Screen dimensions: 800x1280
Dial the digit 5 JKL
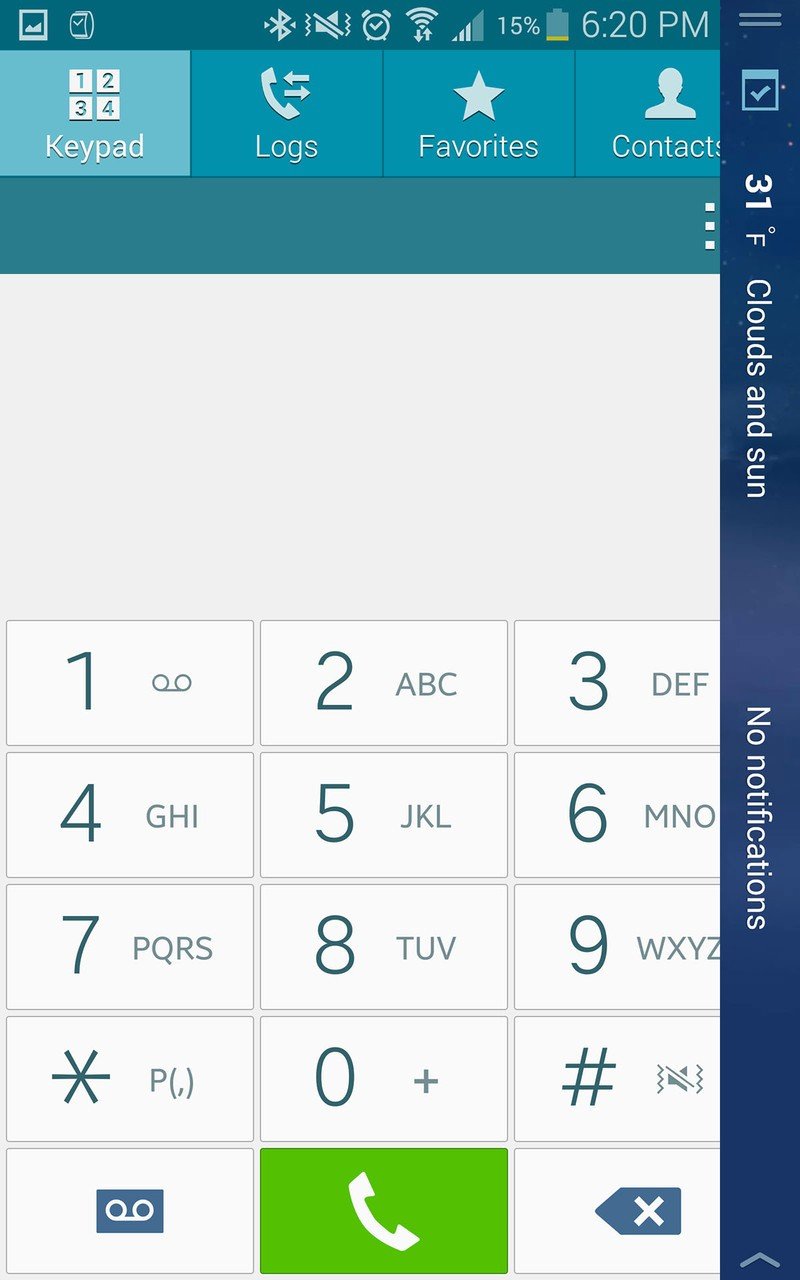[384, 815]
